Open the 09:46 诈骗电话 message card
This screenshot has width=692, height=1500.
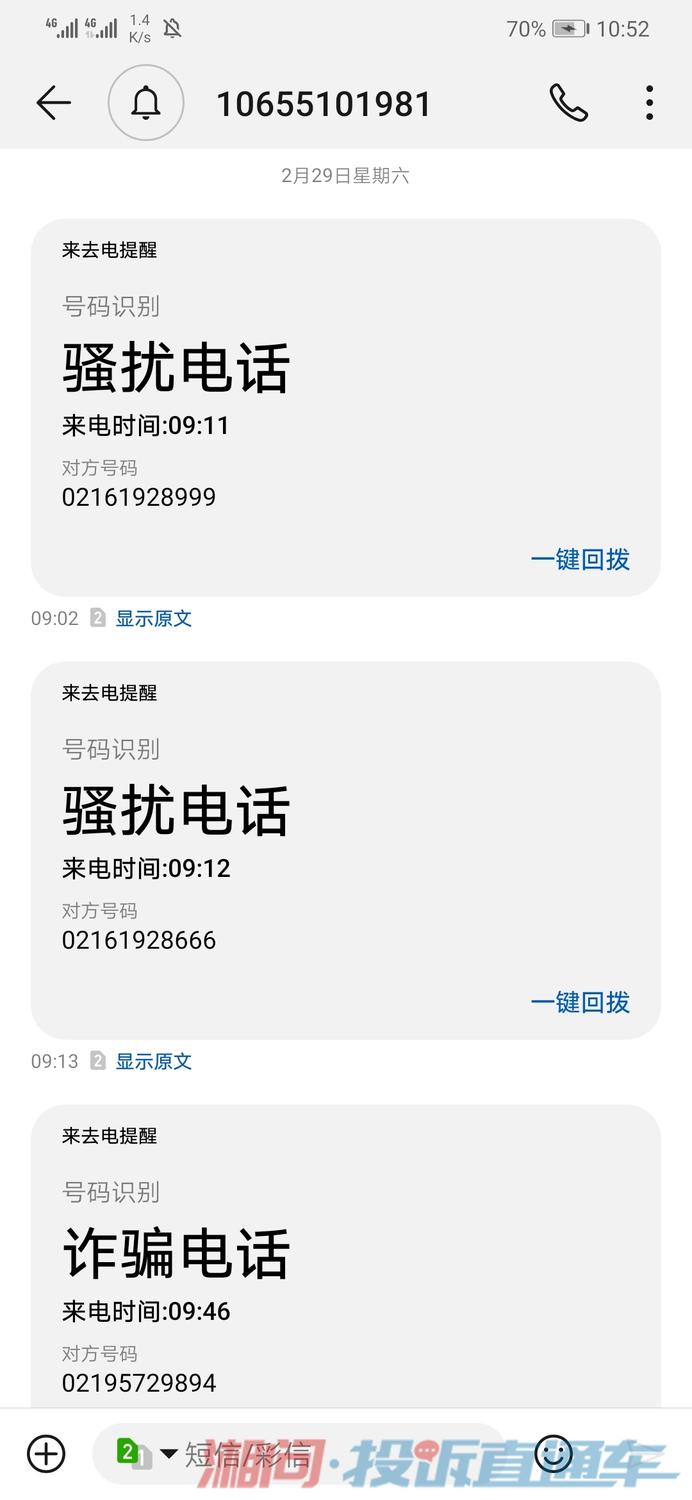point(345,1255)
